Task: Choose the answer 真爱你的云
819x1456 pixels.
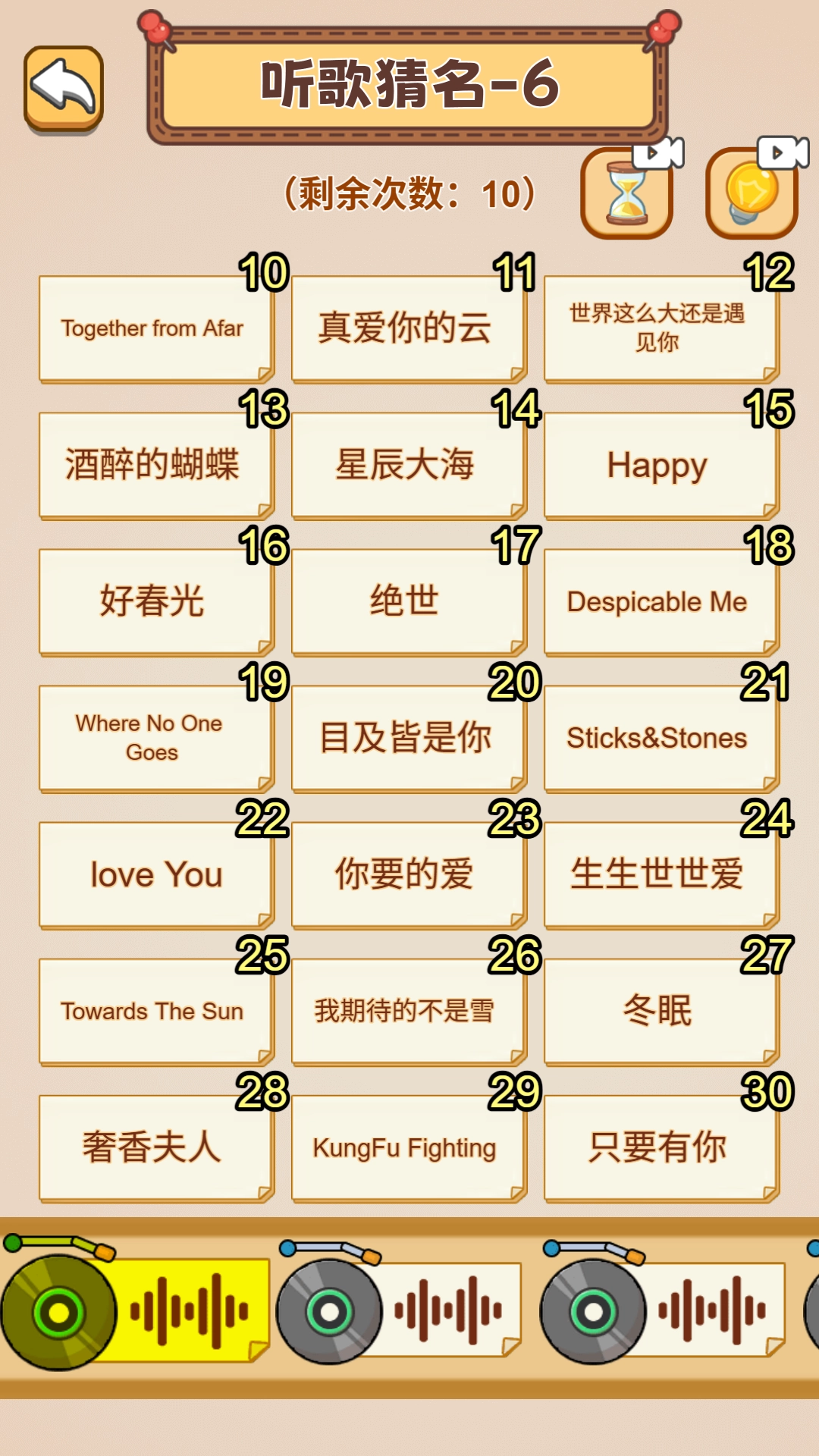Action: pyautogui.click(x=406, y=328)
